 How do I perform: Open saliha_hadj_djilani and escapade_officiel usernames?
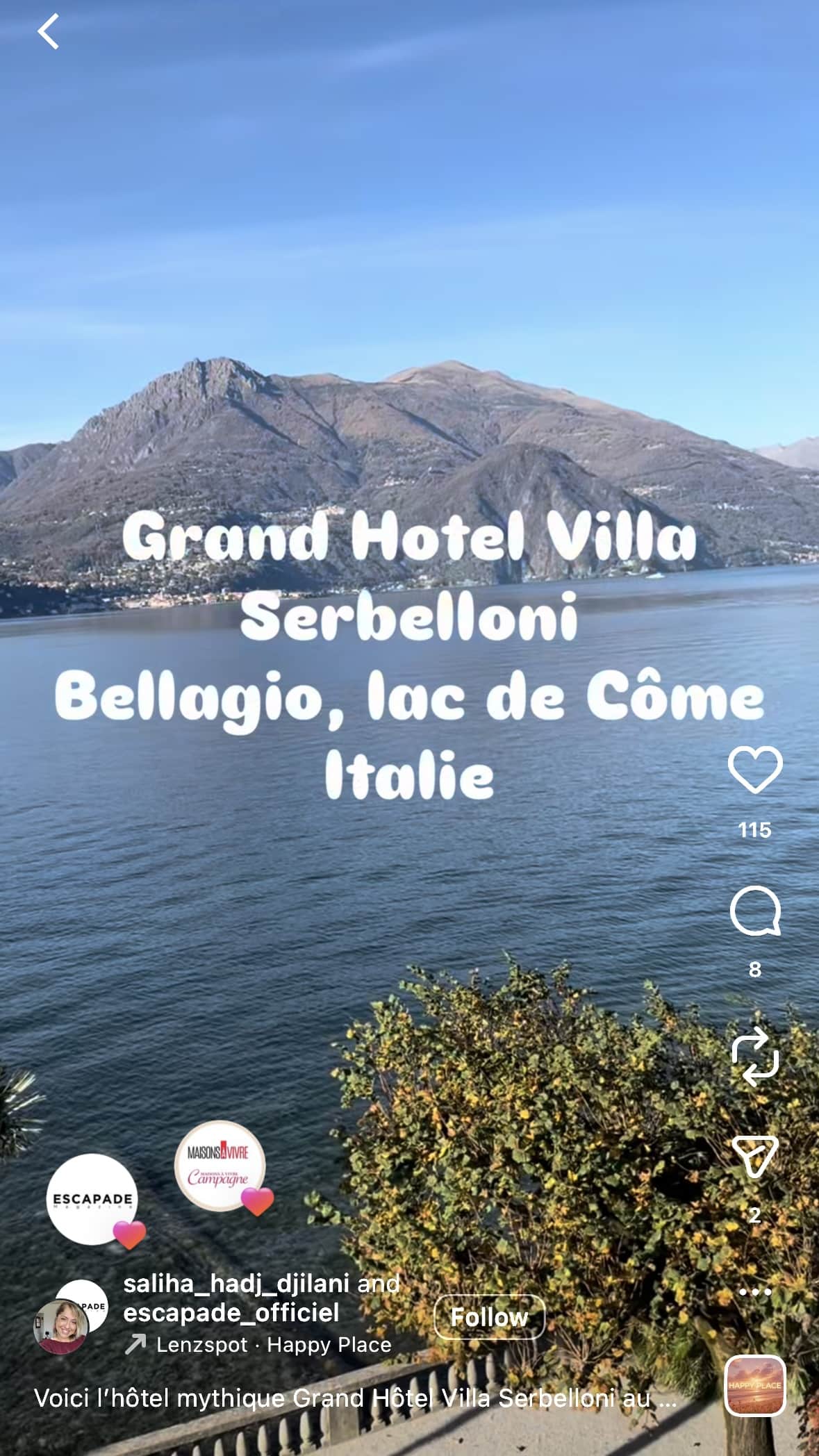click(260, 1298)
